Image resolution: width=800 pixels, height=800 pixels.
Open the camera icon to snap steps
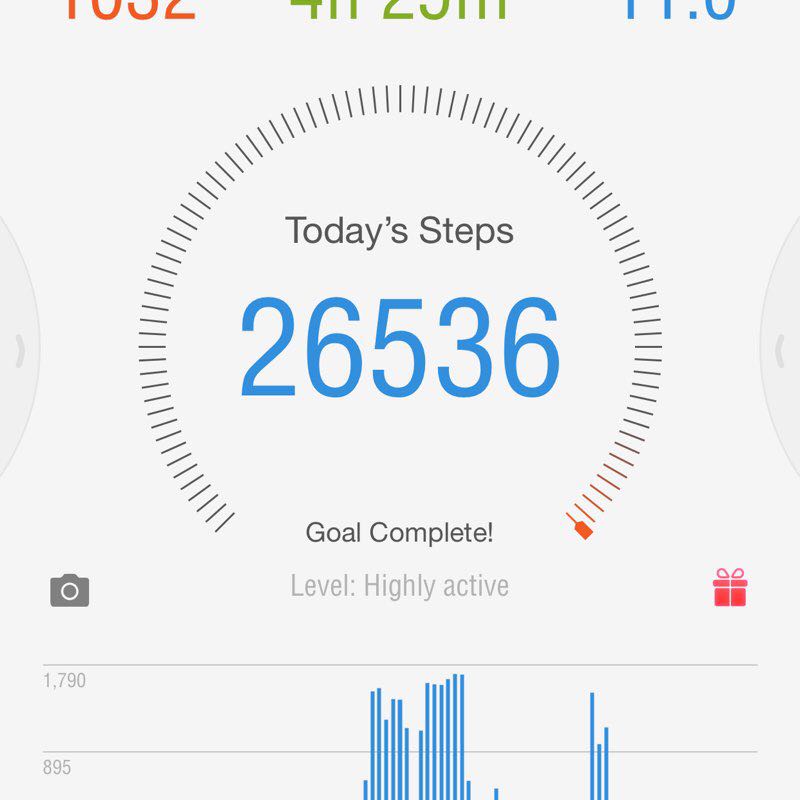point(70,590)
